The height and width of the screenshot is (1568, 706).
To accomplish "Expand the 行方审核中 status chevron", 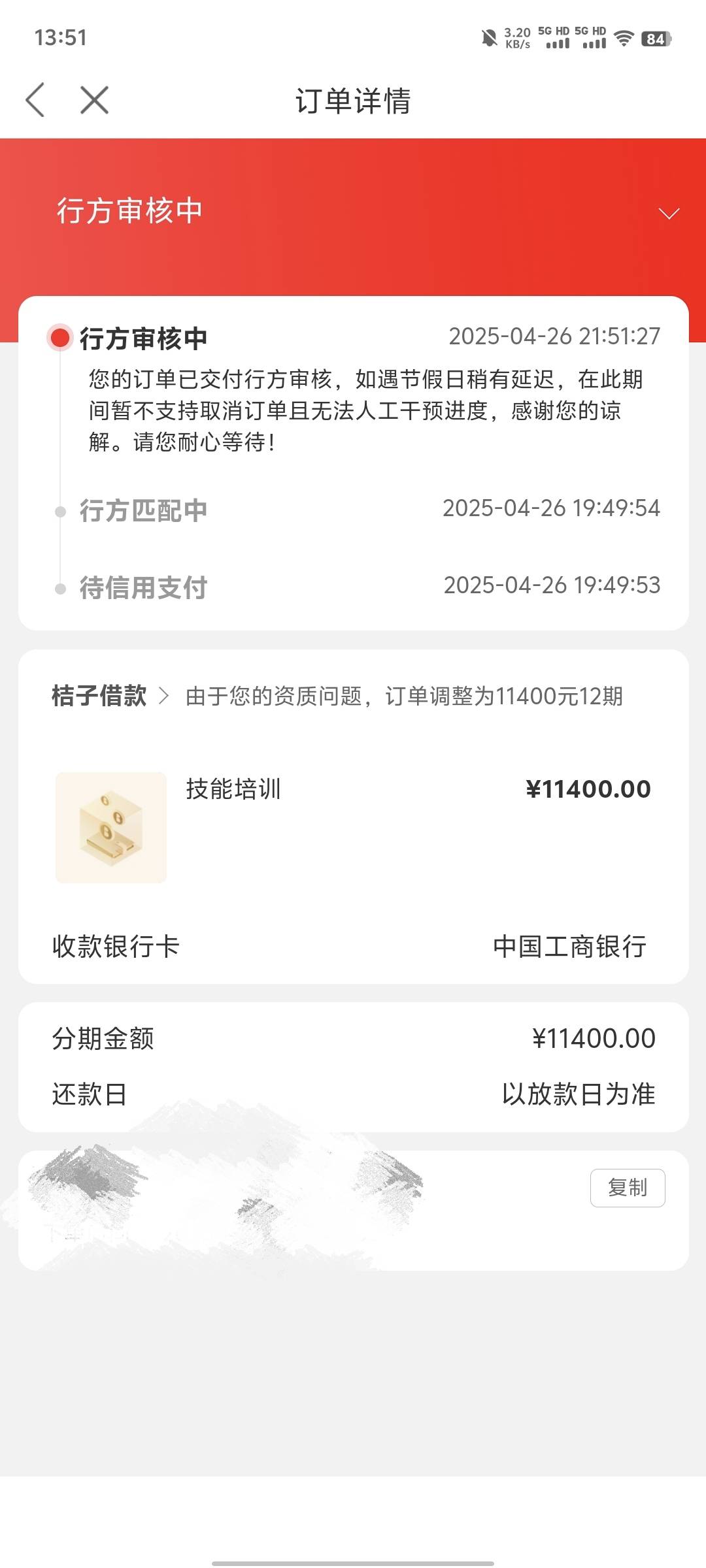I will click(669, 214).
